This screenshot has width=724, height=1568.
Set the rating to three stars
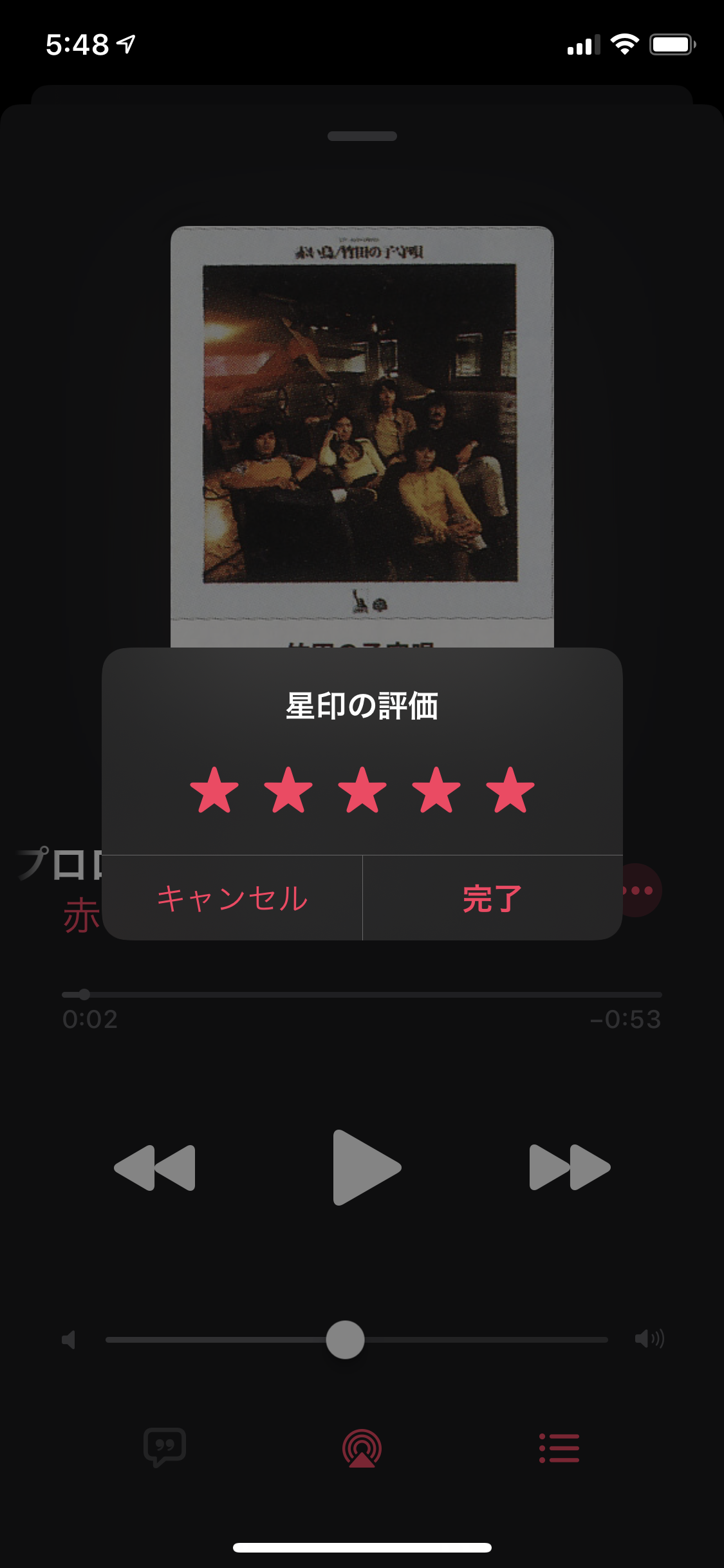(x=362, y=790)
